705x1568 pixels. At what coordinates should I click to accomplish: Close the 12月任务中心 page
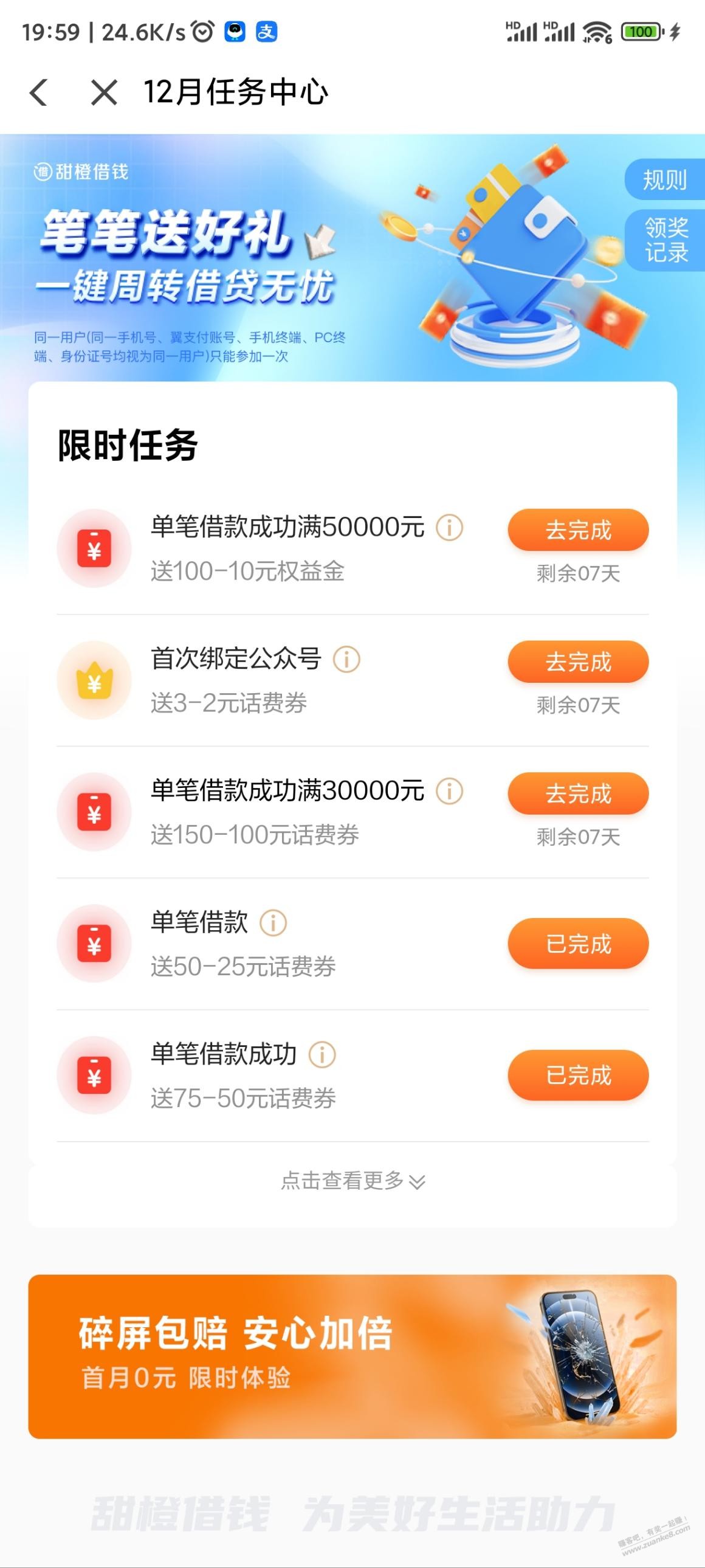click(103, 92)
